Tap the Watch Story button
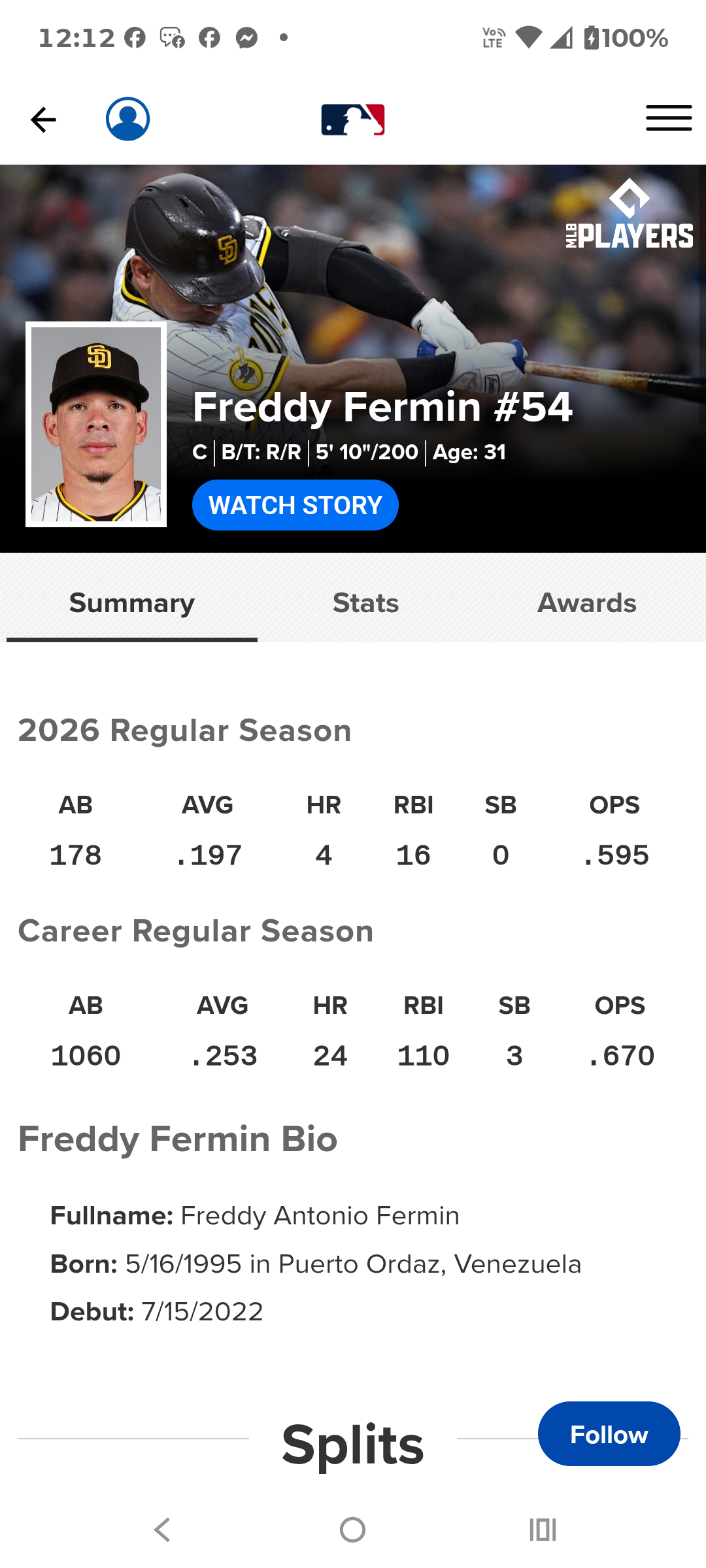Image resolution: width=706 pixels, height=1568 pixels. pos(295,505)
